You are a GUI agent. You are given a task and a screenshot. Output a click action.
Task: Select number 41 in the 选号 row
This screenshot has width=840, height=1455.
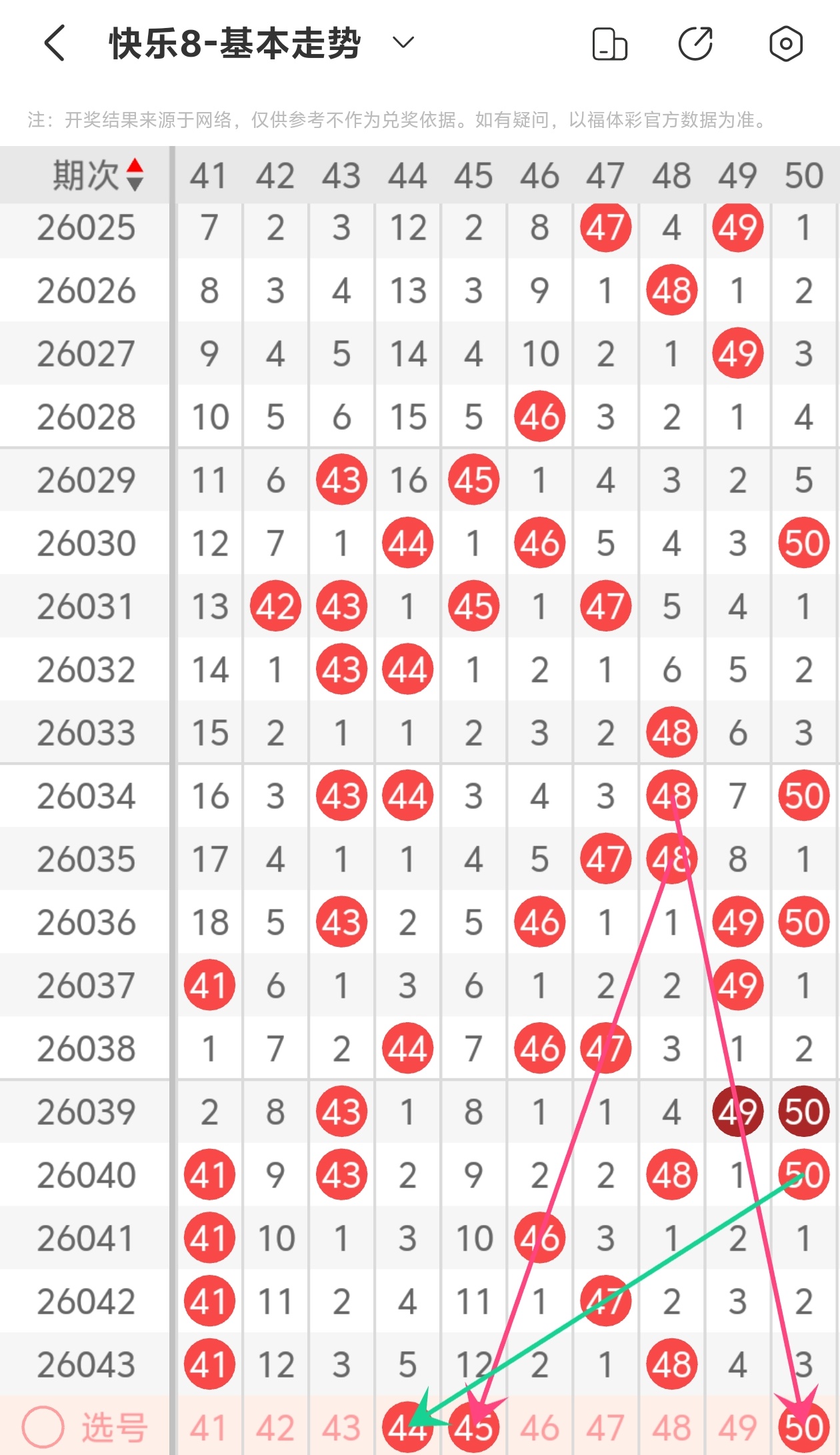point(209,1428)
